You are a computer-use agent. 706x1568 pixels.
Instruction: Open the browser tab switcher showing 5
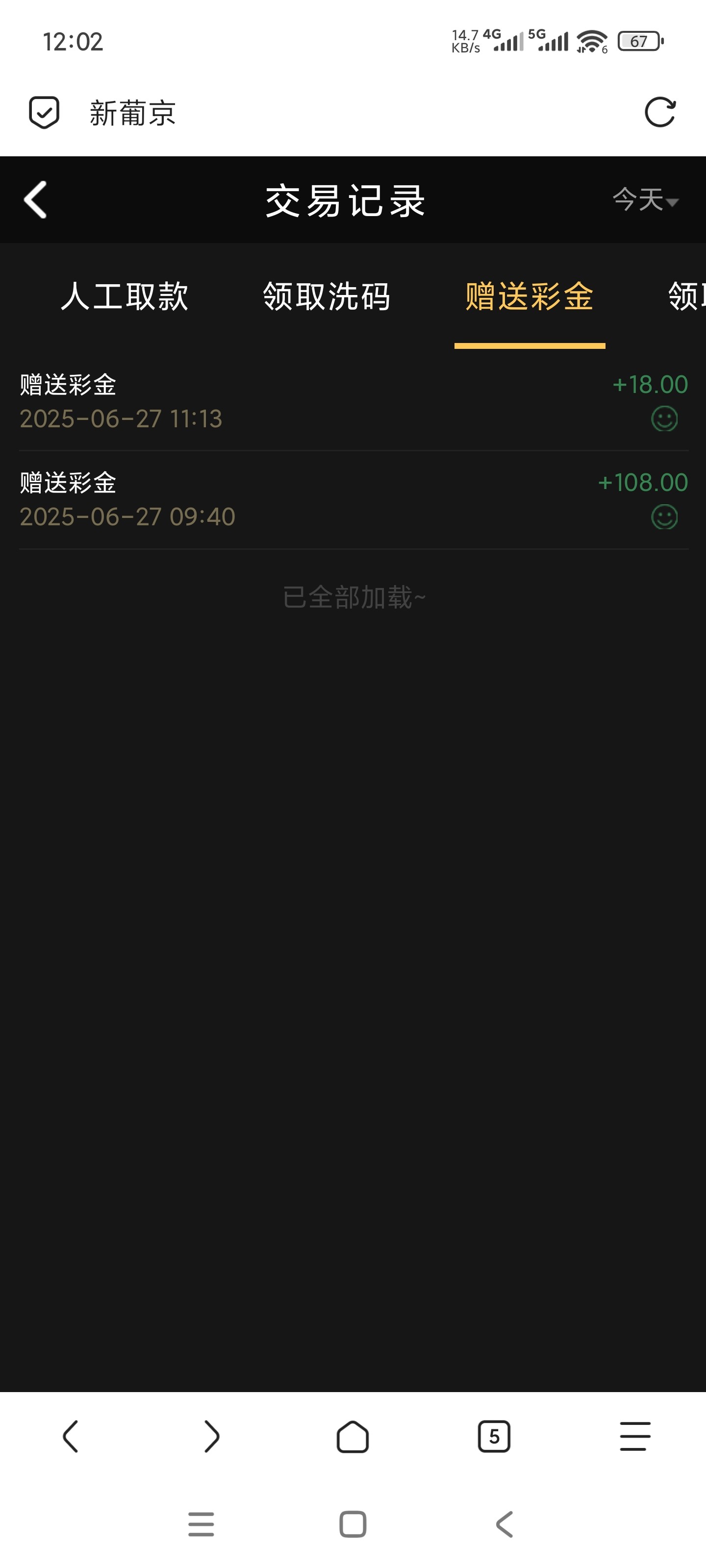[x=494, y=1437]
